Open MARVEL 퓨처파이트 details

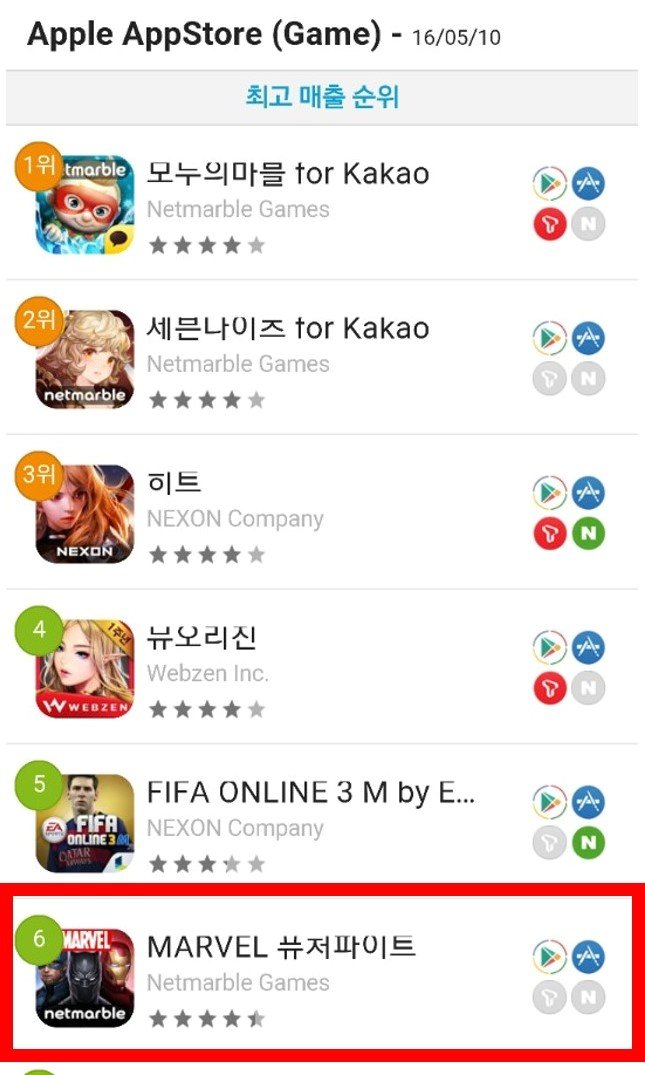click(280, 947)
